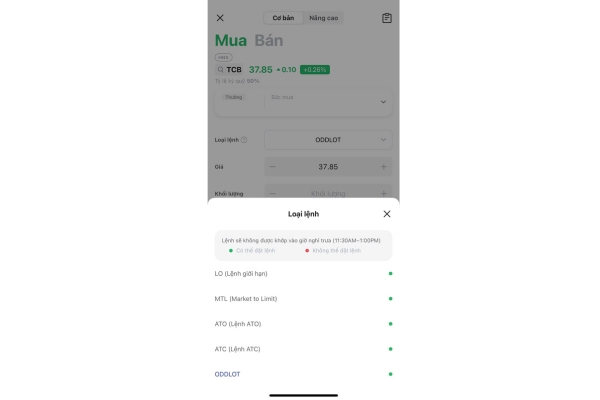The height and width of the screenshot is (400, 600).
Task: Close the Loại lệnh sheet
Action: (x=387, y=214)
